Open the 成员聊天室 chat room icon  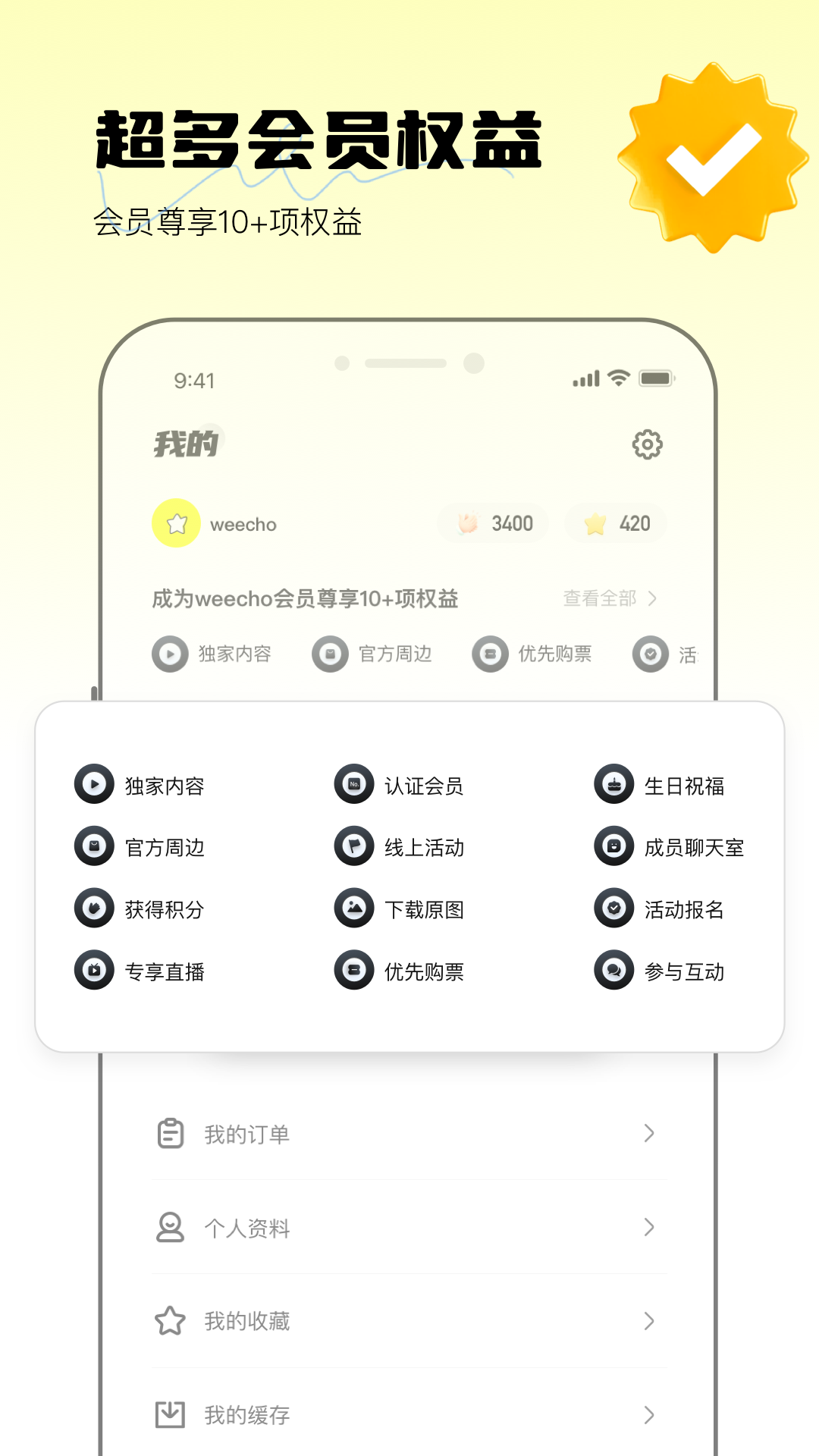pyautogui.click(x=614, y=848)
